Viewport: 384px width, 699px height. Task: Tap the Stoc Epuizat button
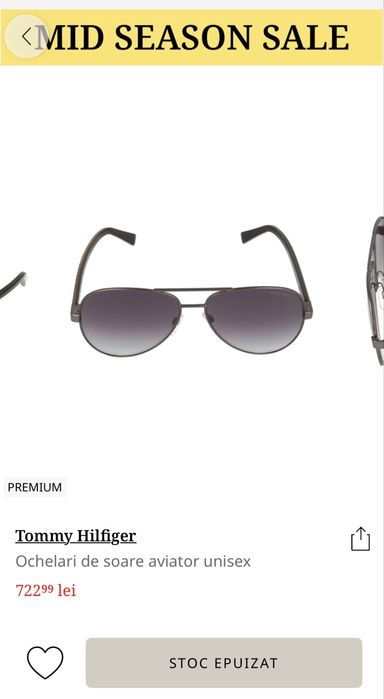click(224, 663)
